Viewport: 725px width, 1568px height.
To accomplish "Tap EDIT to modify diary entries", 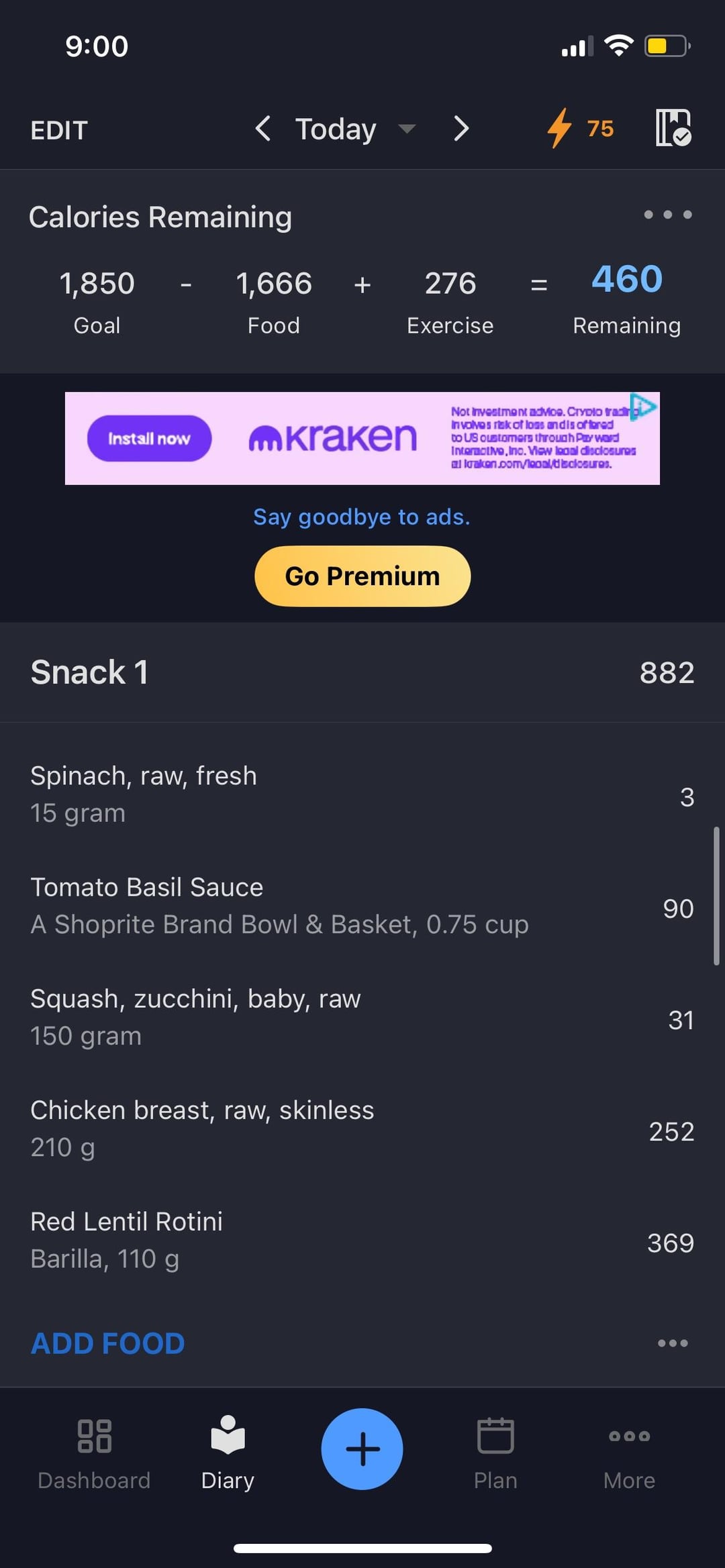I will click(x=59, y=130).
